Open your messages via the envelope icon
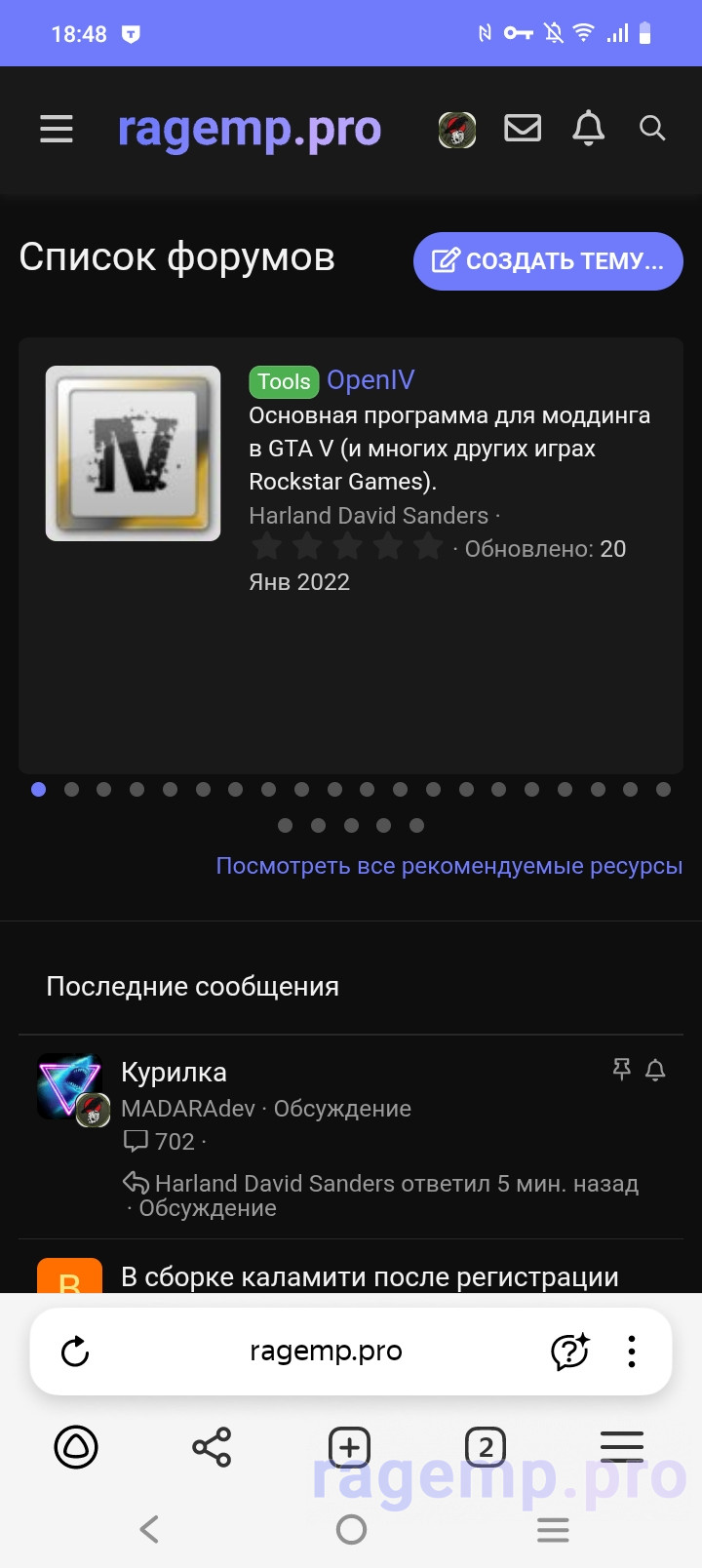Image resolution: width=702 pixels, height=1568 pixels. tap(523, 128)
